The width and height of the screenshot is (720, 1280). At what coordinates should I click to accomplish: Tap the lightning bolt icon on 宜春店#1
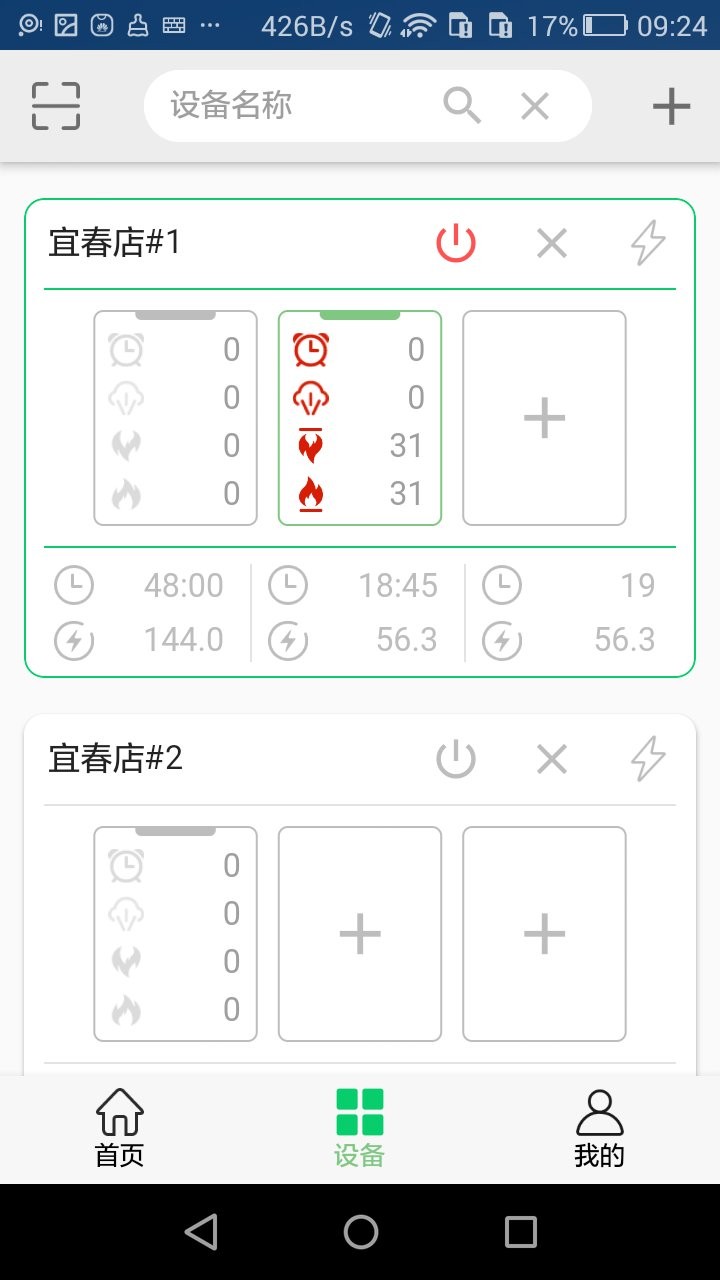pos(648,242)
